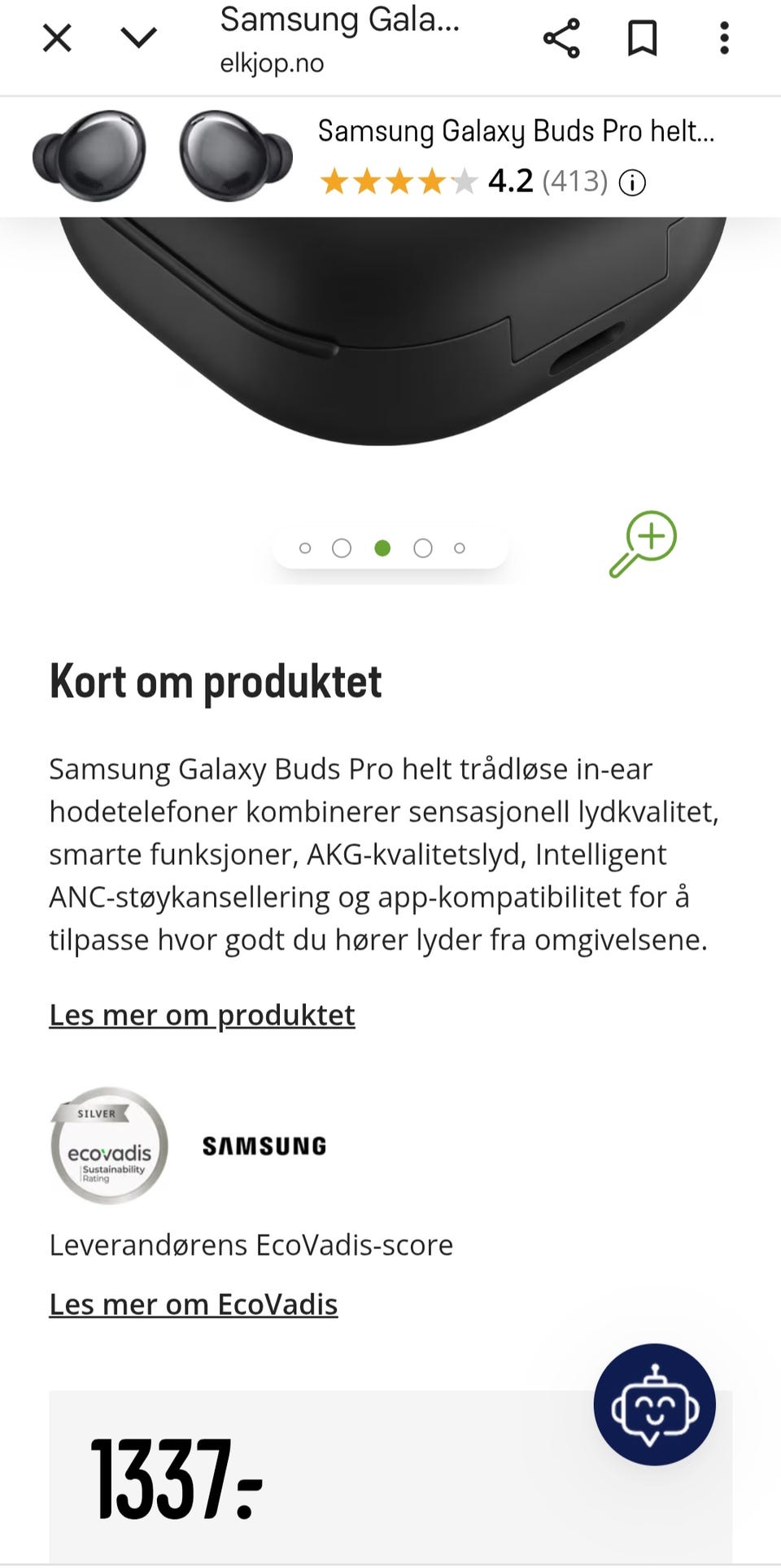Close the product page with the X

click(55, 37)
